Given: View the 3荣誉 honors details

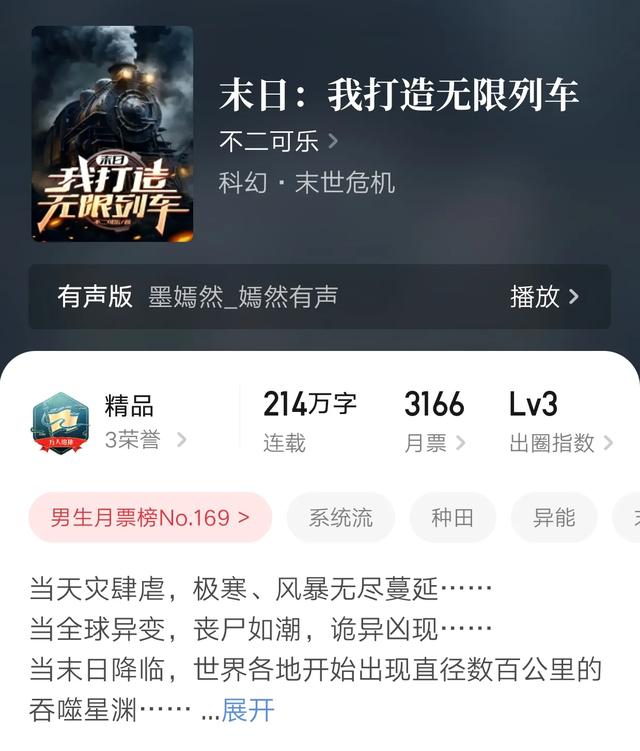Looking at the screenshot, I should pyautogui.click(x=145, y=440).
